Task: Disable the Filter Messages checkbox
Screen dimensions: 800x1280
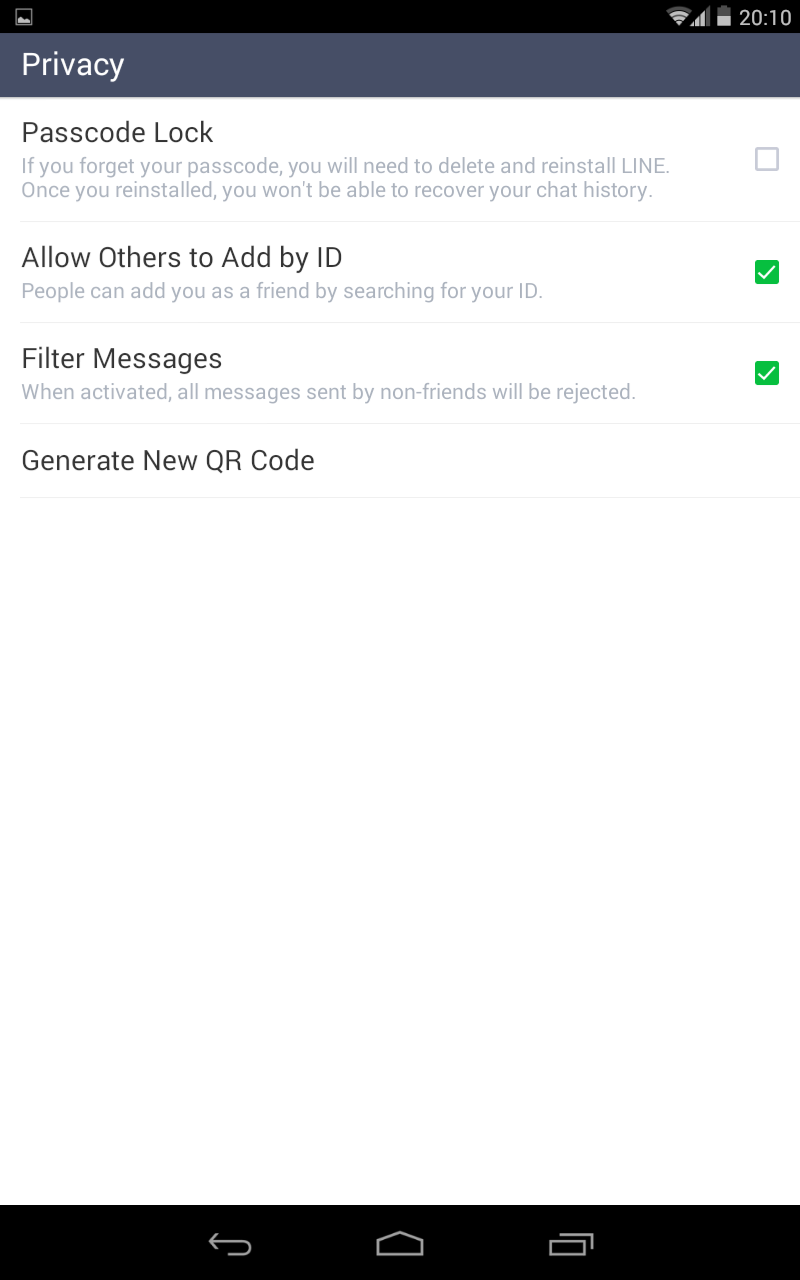Action: 766,373
